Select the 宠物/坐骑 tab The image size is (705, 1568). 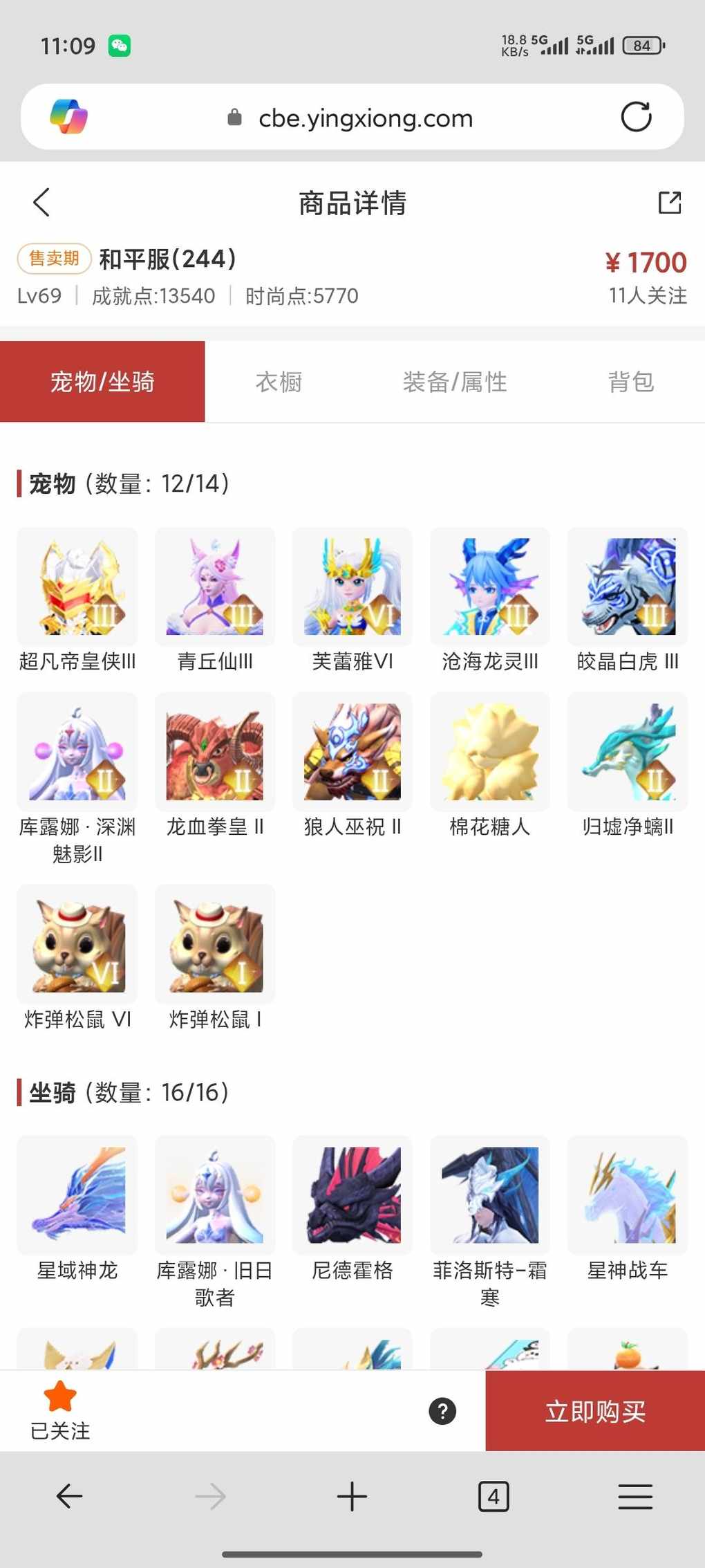pyautogui.click(x=102, y=382)
